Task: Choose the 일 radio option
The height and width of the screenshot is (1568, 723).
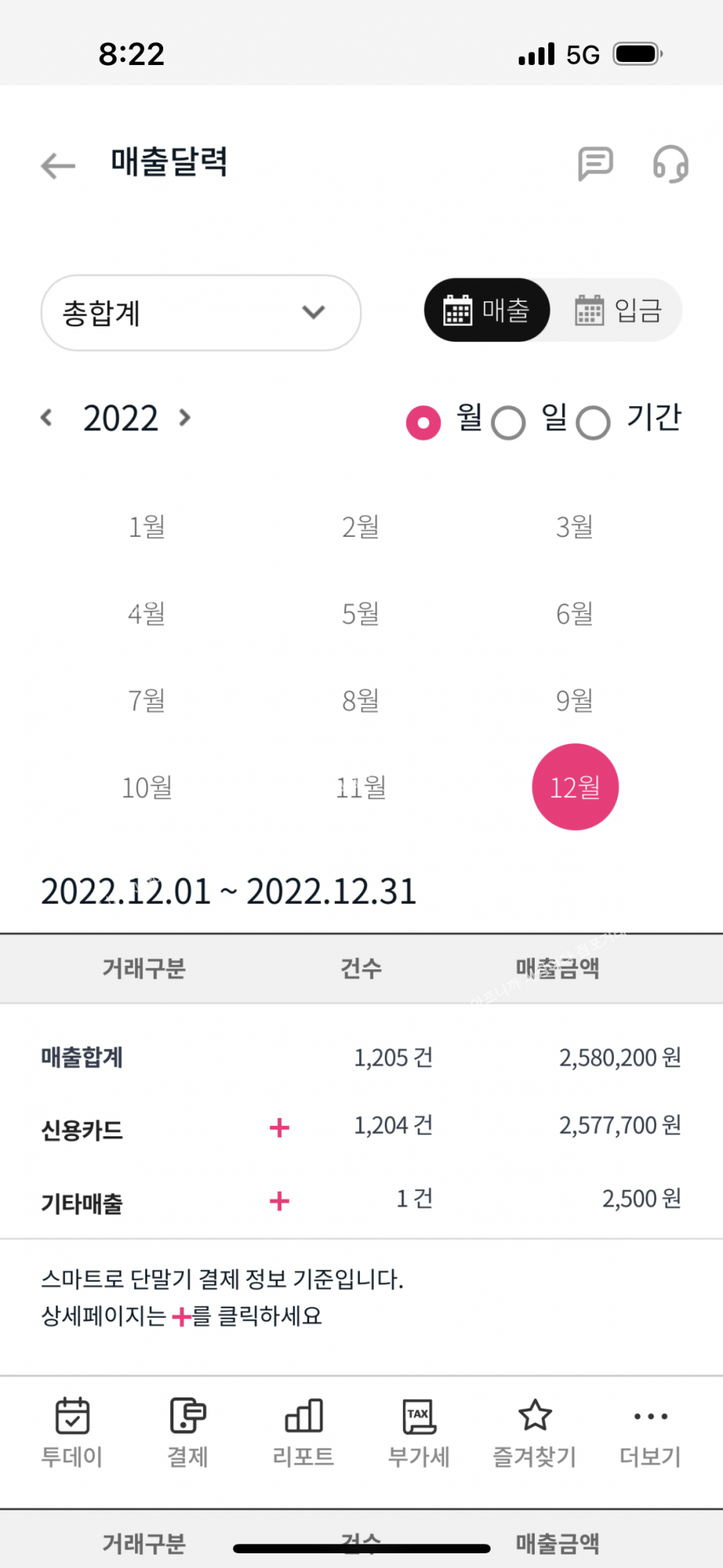Action: point(508,423)
